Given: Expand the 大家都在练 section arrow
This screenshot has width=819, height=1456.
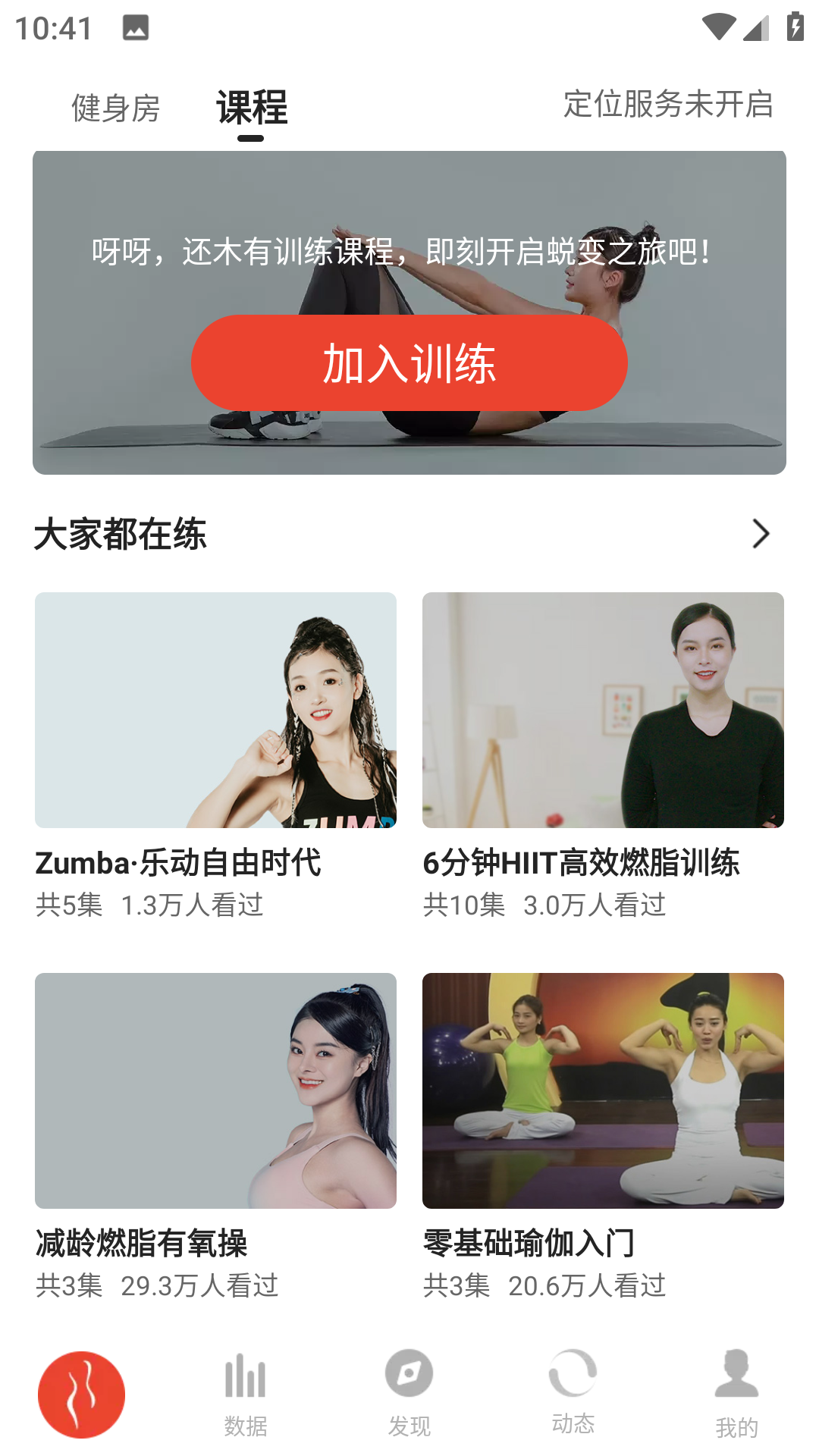Looking at the screenshot, I should tap(760, 534).
